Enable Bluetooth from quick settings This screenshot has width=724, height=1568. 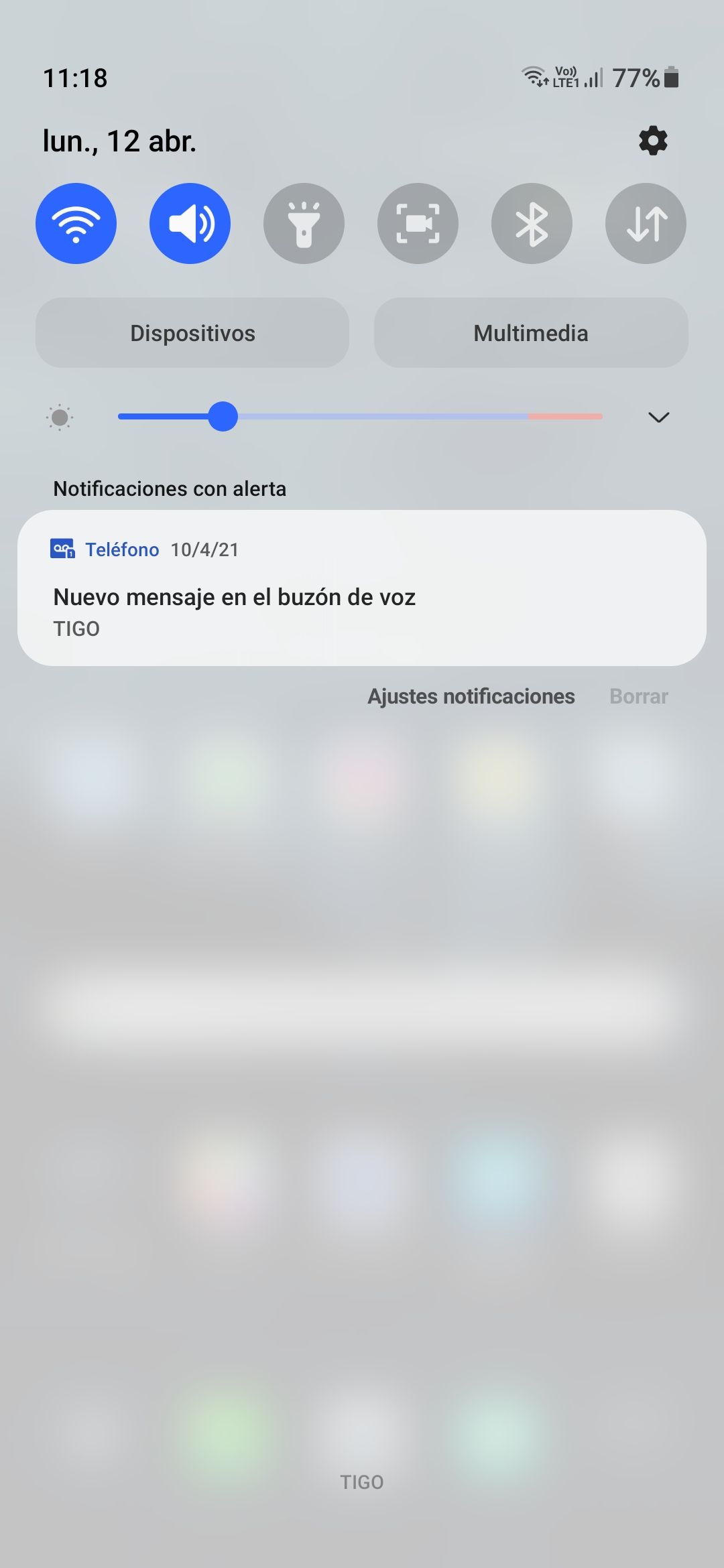pos(532,223)
